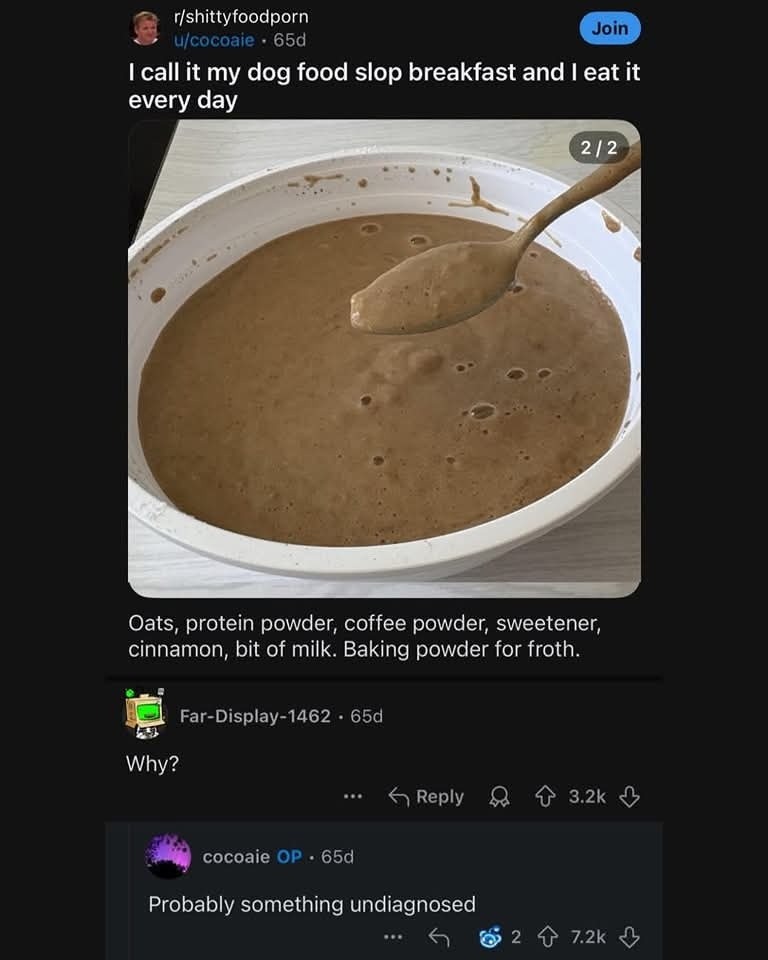Open the options menu on the "Why?" comment
This screenshot has width=768, height=960.
point(351,796)
